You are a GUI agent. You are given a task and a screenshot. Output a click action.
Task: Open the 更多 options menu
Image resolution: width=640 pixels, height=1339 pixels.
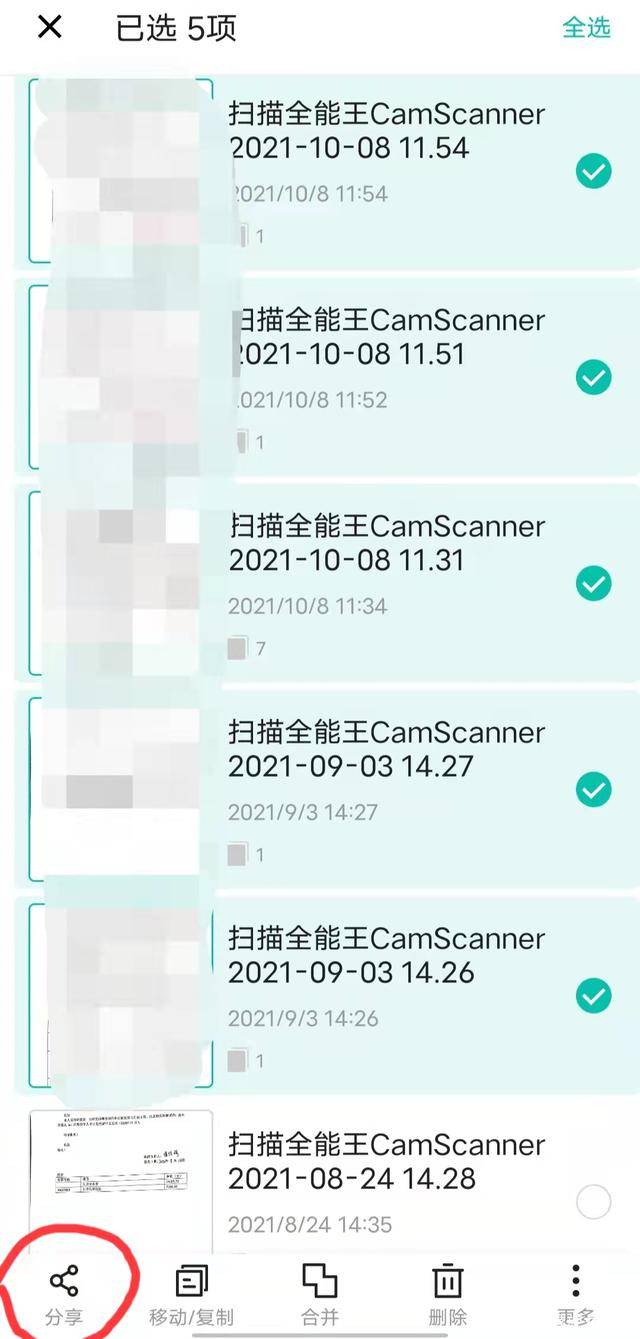point(575,1293)
